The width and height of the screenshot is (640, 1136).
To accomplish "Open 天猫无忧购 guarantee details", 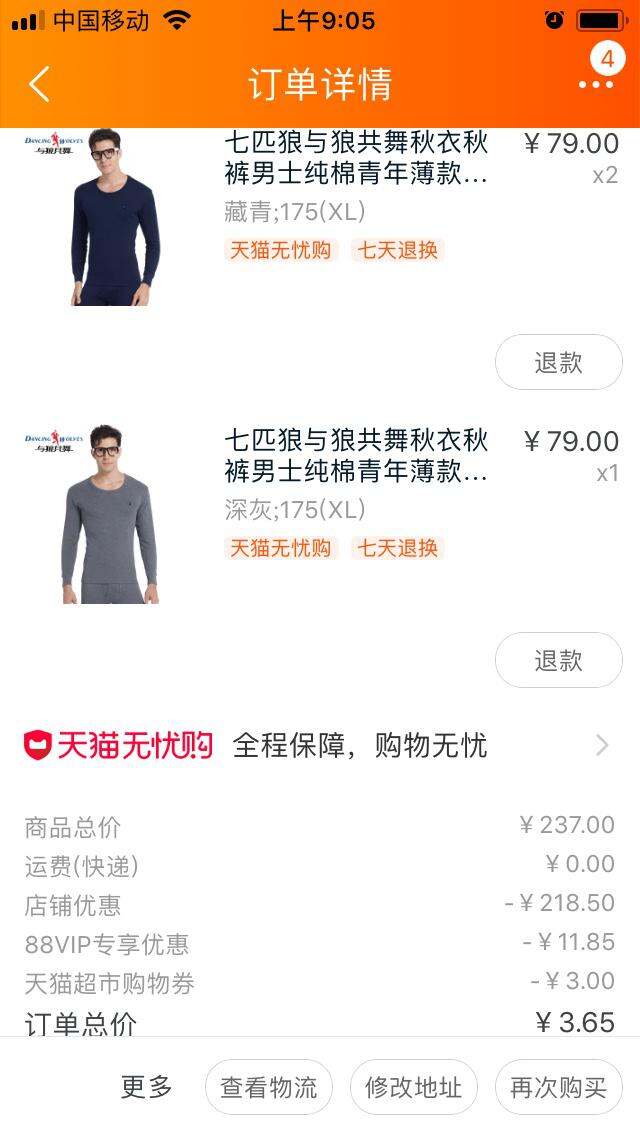I will (320, 746).
